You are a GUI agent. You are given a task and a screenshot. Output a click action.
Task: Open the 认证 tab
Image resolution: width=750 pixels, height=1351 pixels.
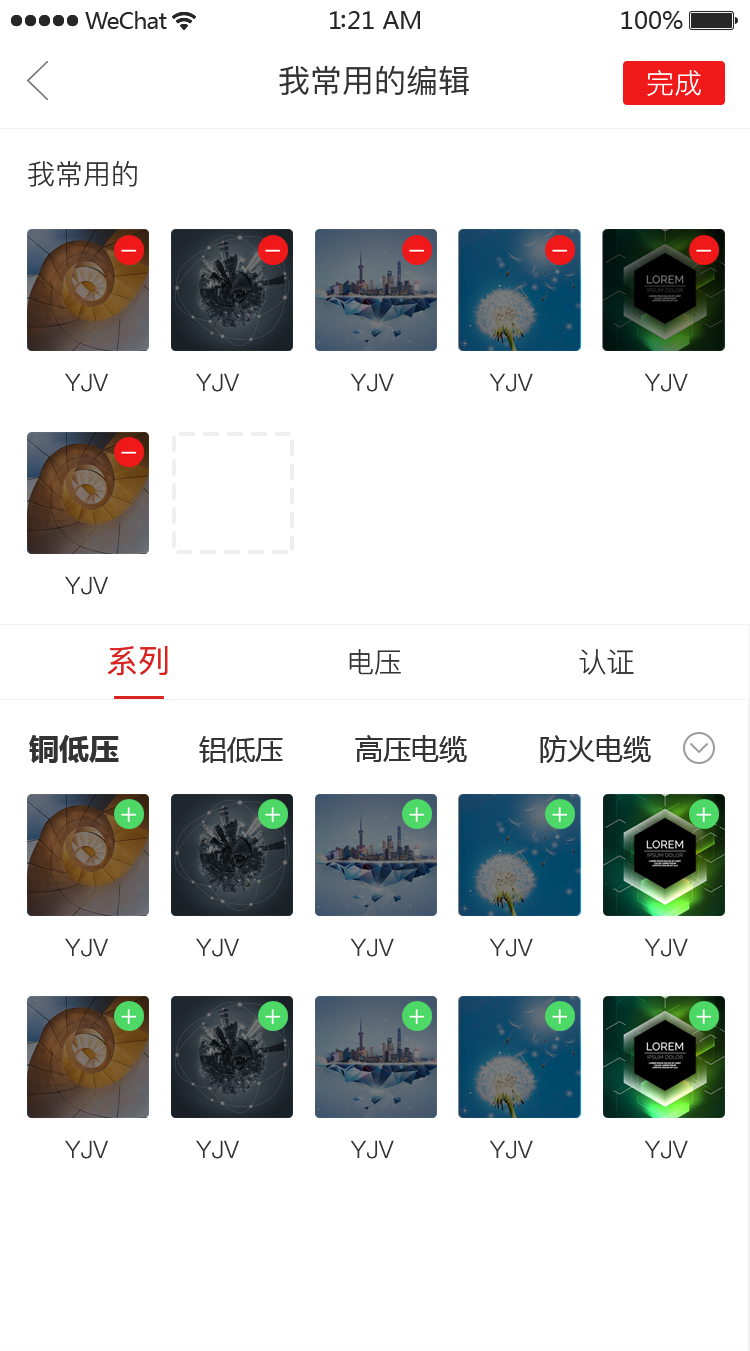tap(607, 662)
